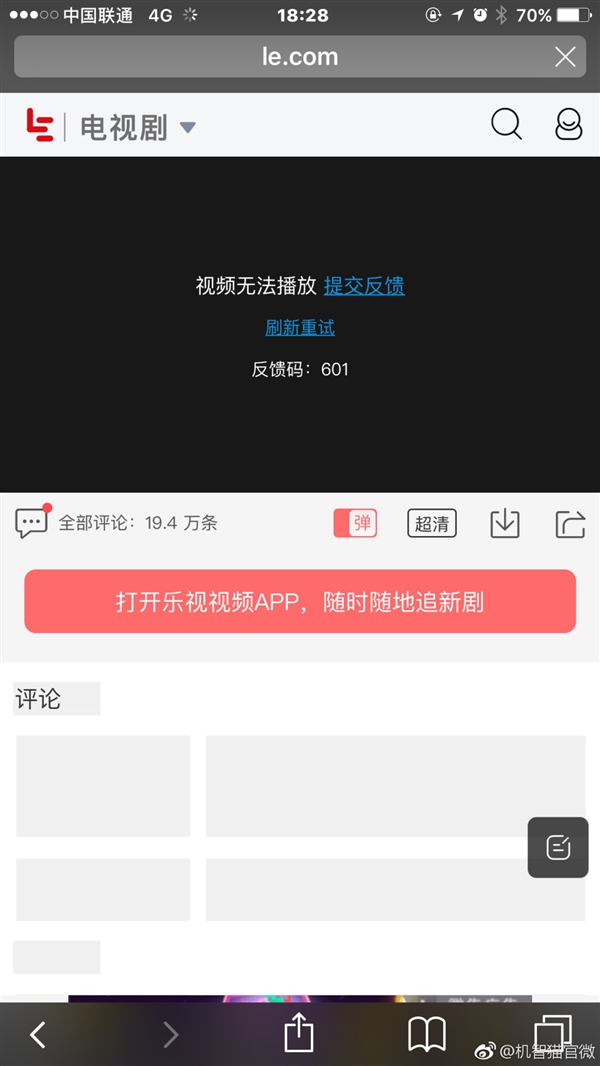Screen dimensions: 600x1066
Task: Open all comments 19.4 万条
Action: 116,523
